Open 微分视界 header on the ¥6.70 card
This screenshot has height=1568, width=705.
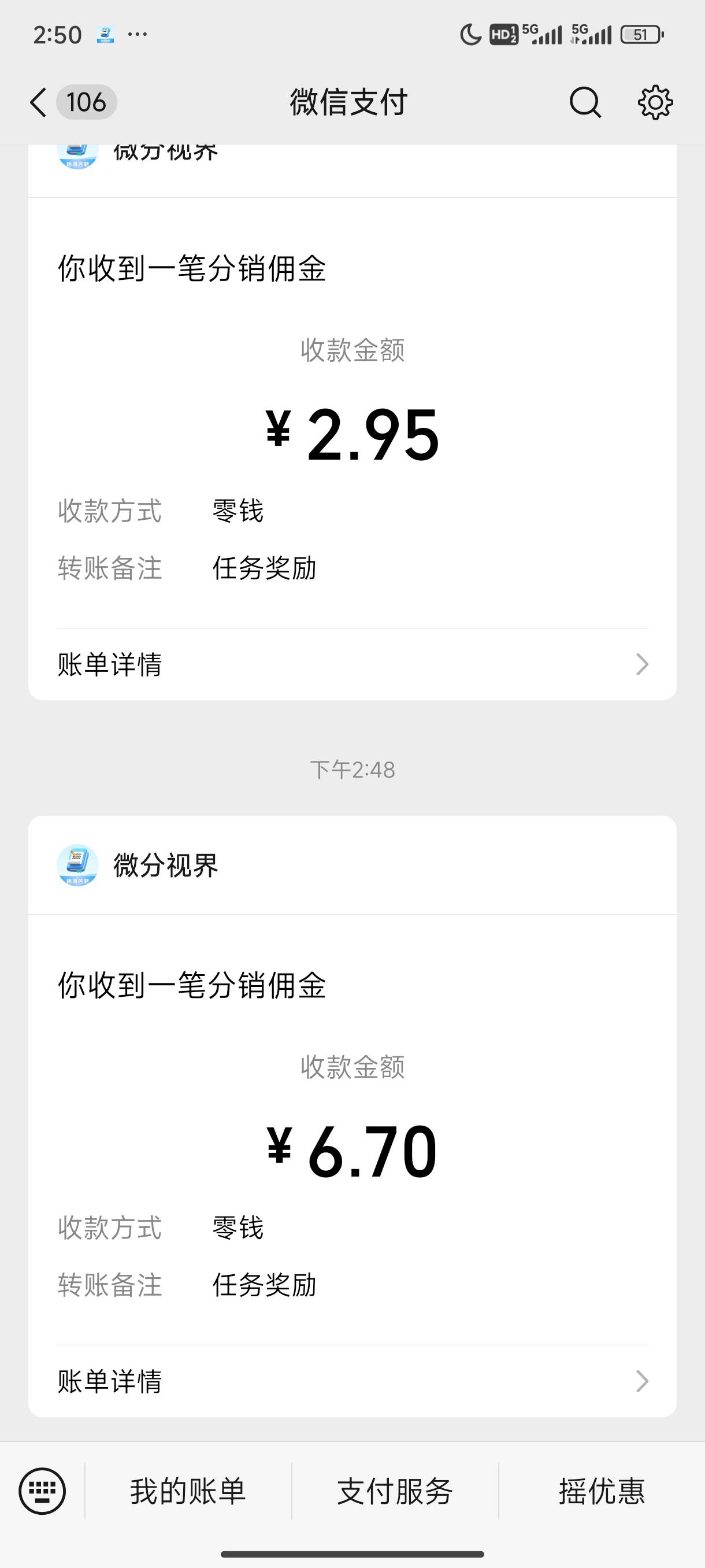tap(165, 865)
